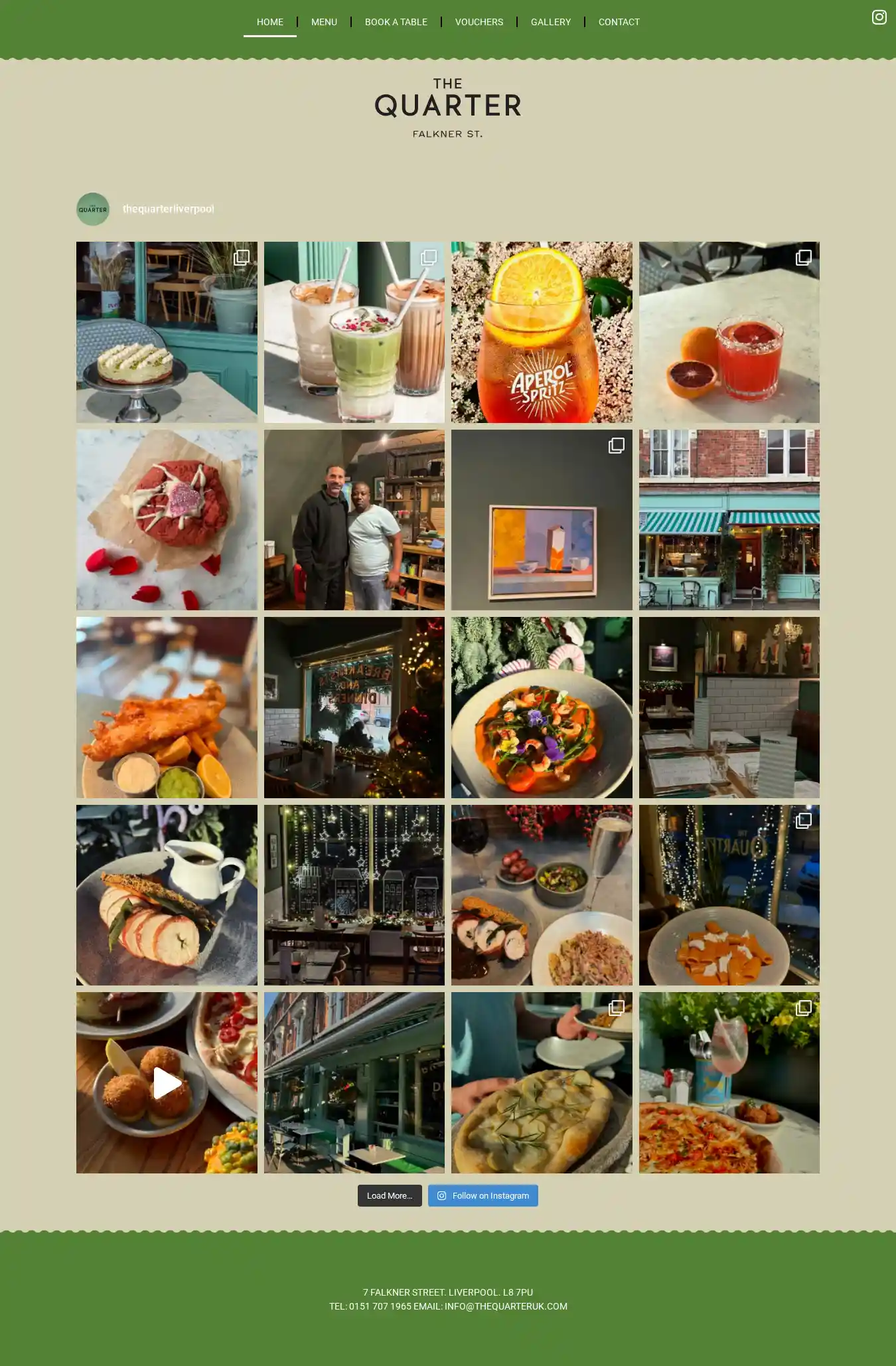Open the Menu page

pyautogui.click(x=324, y=22)
